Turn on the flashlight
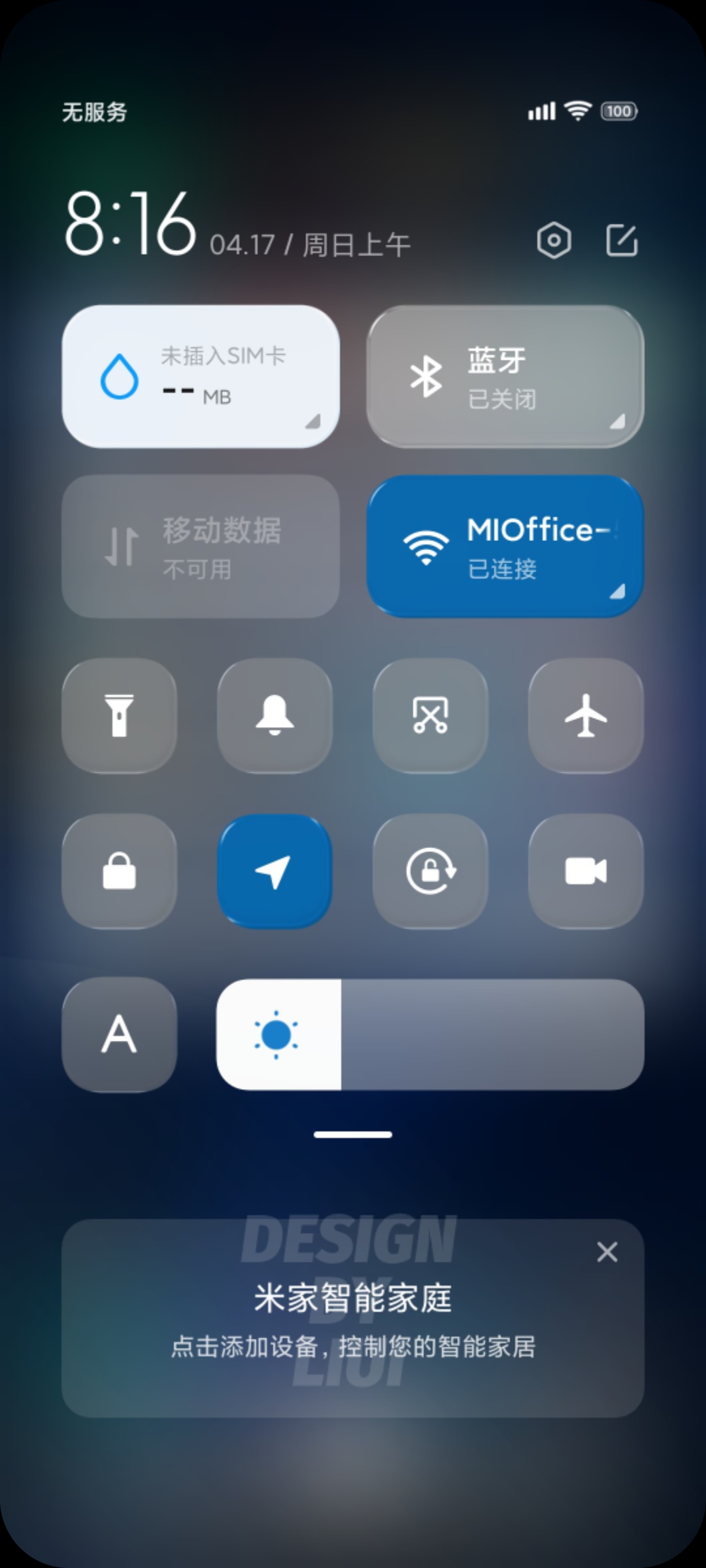706x1568 pixels. (x=119, y=715)
